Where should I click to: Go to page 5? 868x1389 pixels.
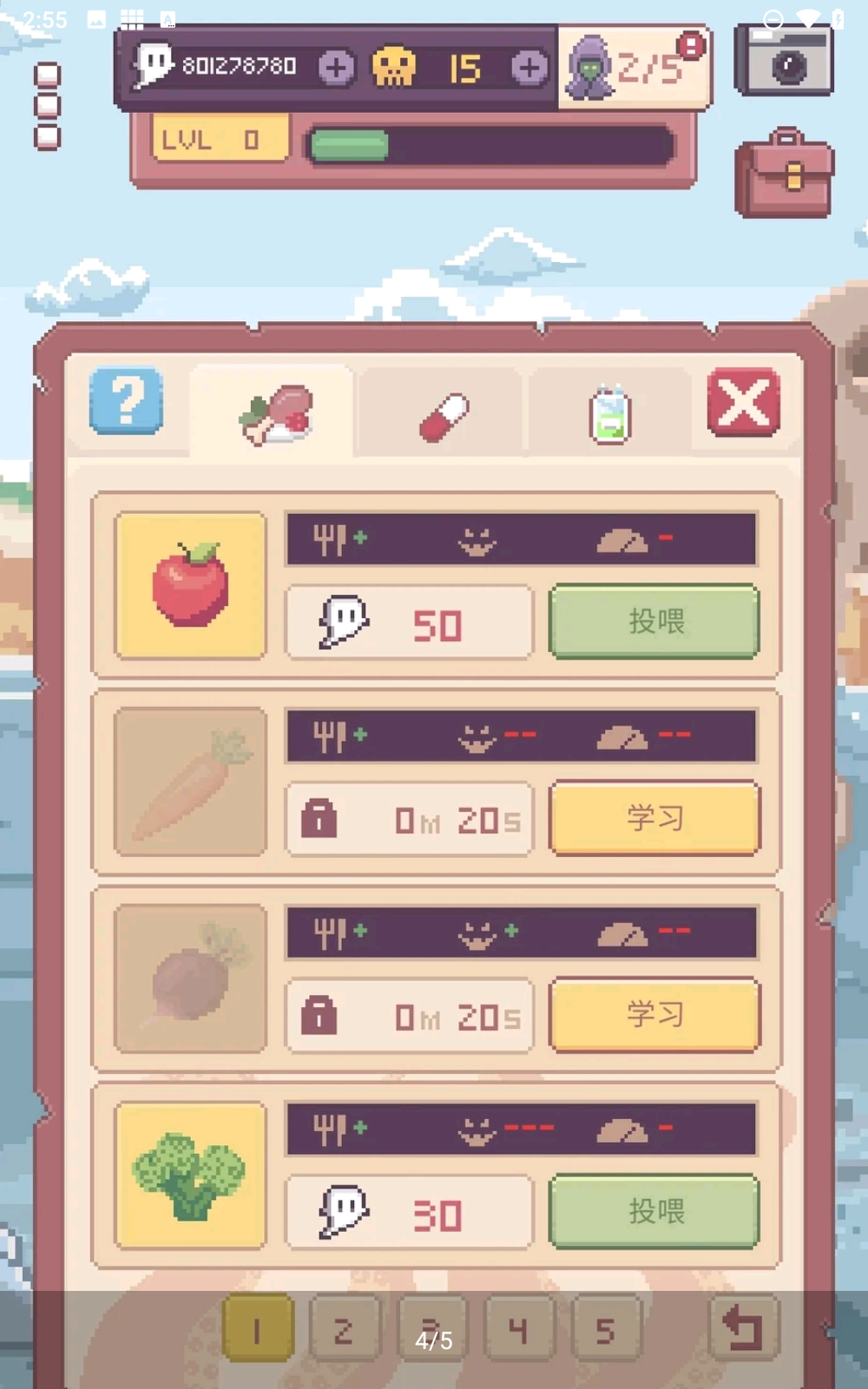(606, 1329)
